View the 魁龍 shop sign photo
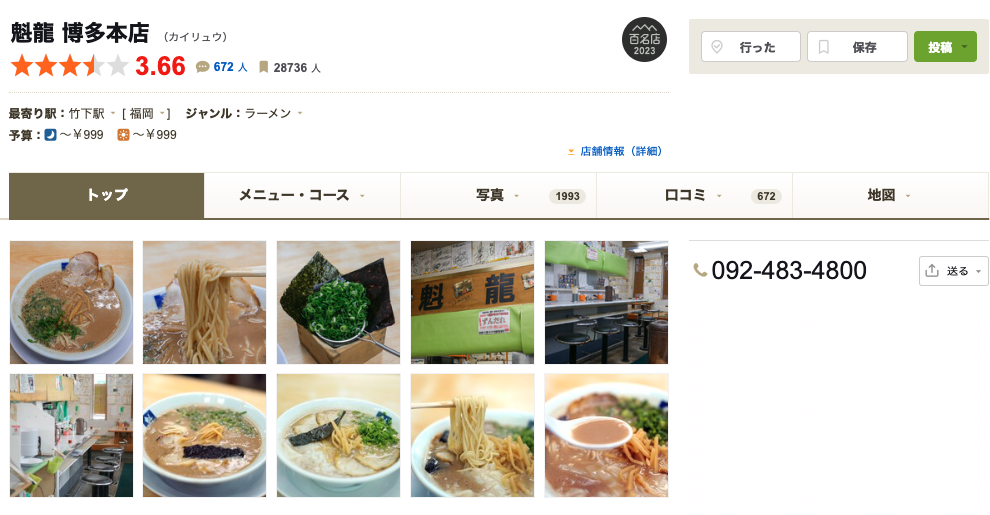Viewport: 990px width, 515px height. click(x=472, y=302)
